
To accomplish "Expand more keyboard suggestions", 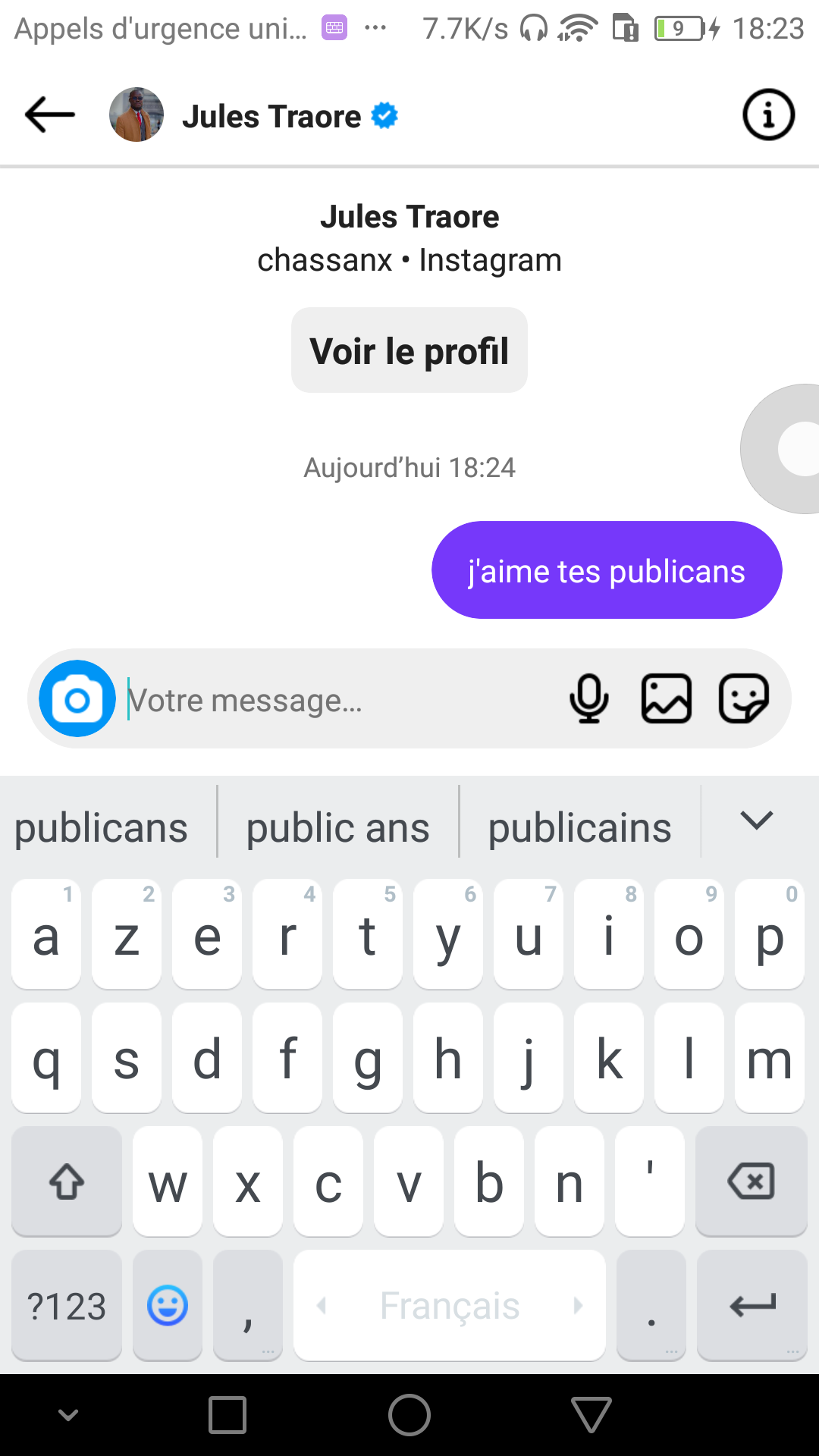I will pos(756,821).
